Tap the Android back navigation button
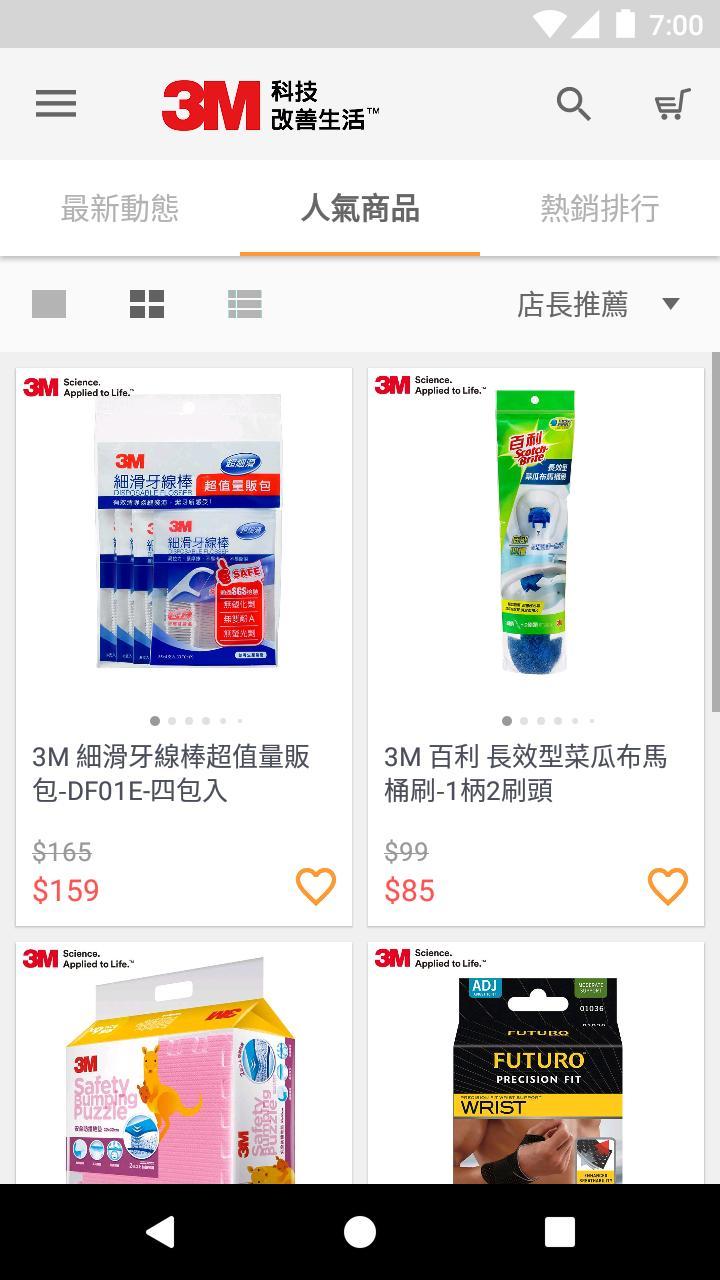Image resolution: width=720 pixels, height=1280 pixels. pos(160,1231)
